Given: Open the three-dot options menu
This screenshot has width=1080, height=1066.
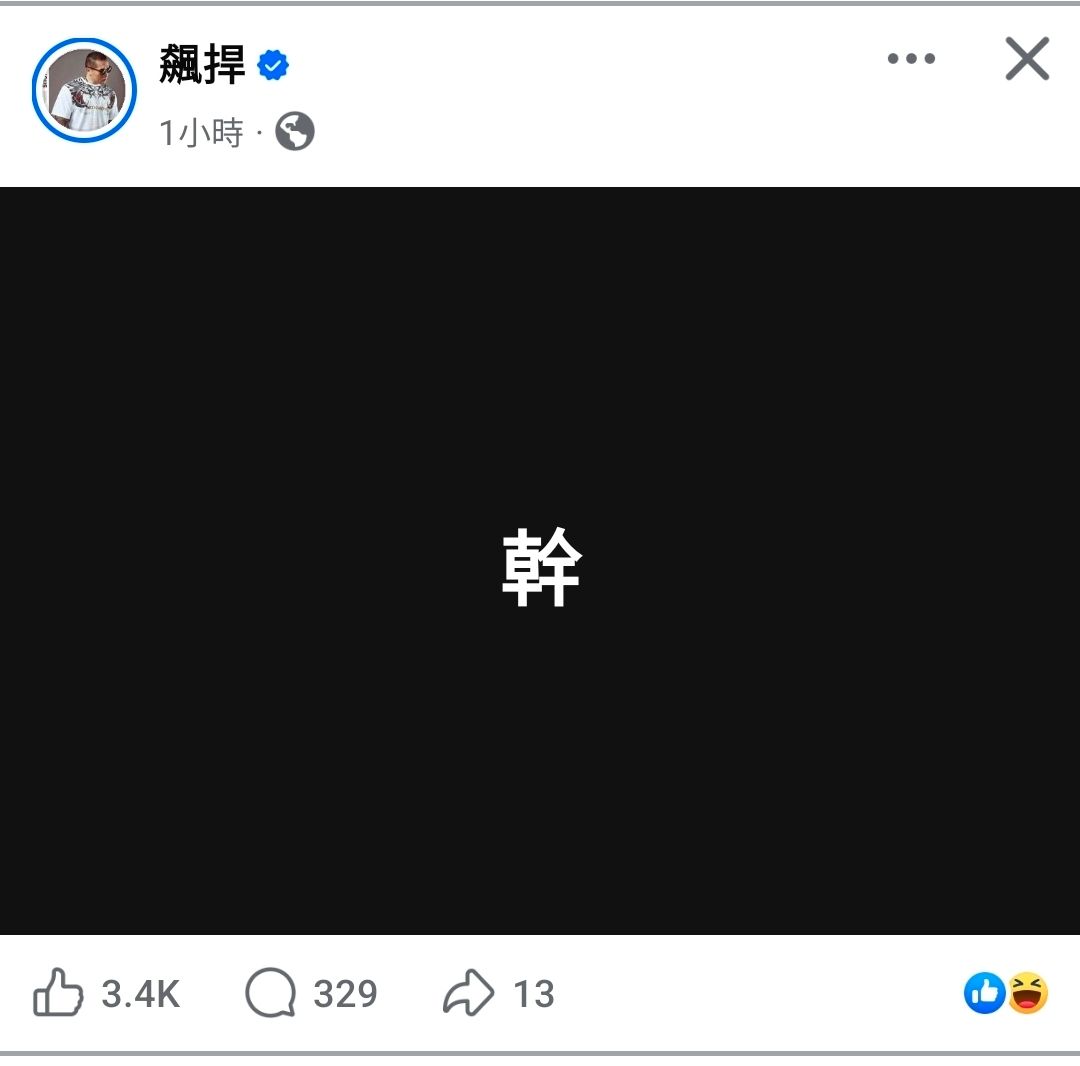Looking at the screenshot, I should 911,59.
